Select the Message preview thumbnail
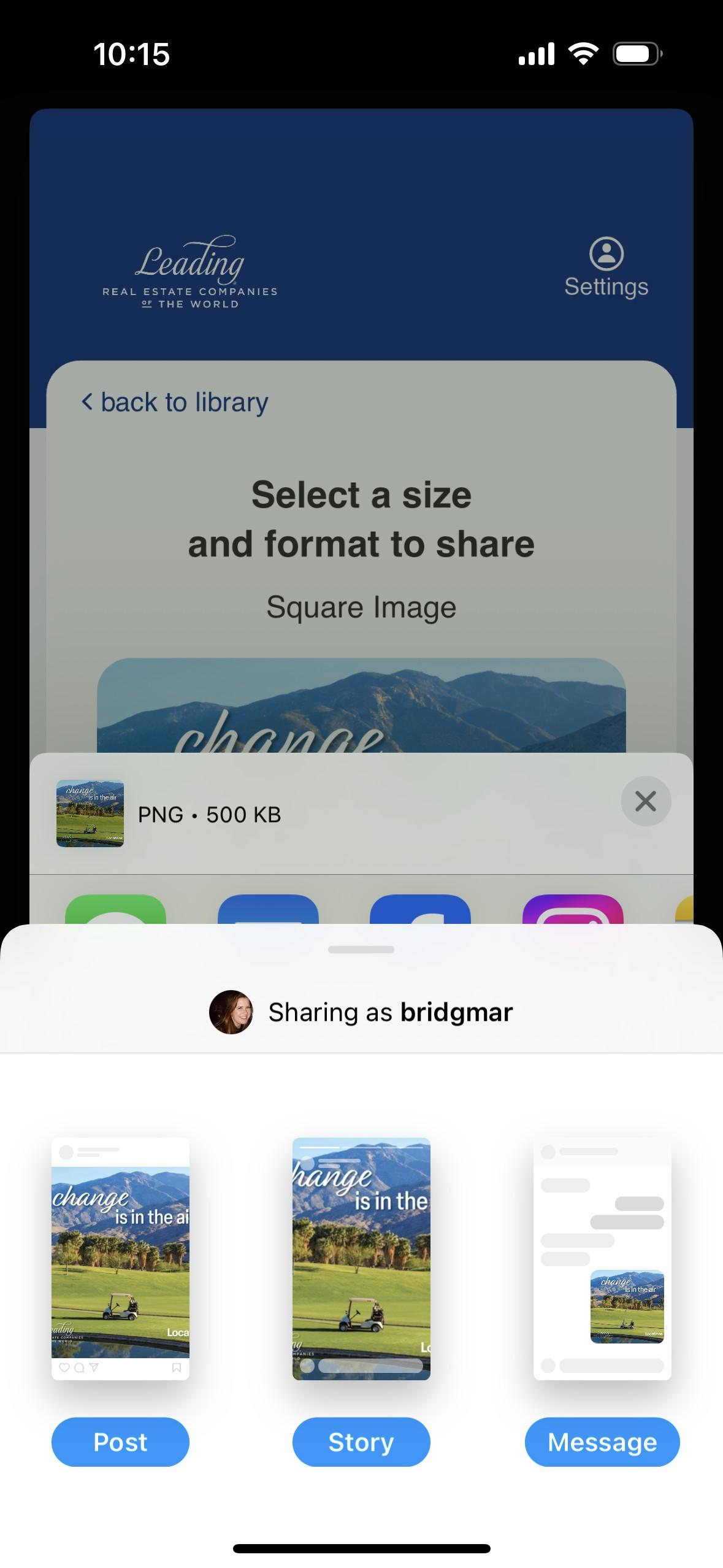Screen dimensions: 723x1568 (602, 1259)
